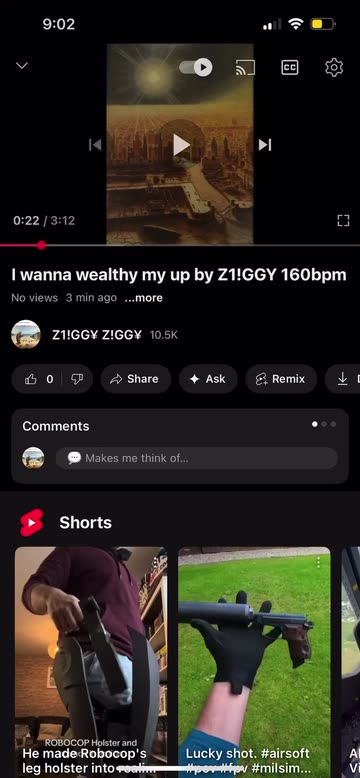Expand the description with ...more

pyautogui.click(x=143, y=298)
